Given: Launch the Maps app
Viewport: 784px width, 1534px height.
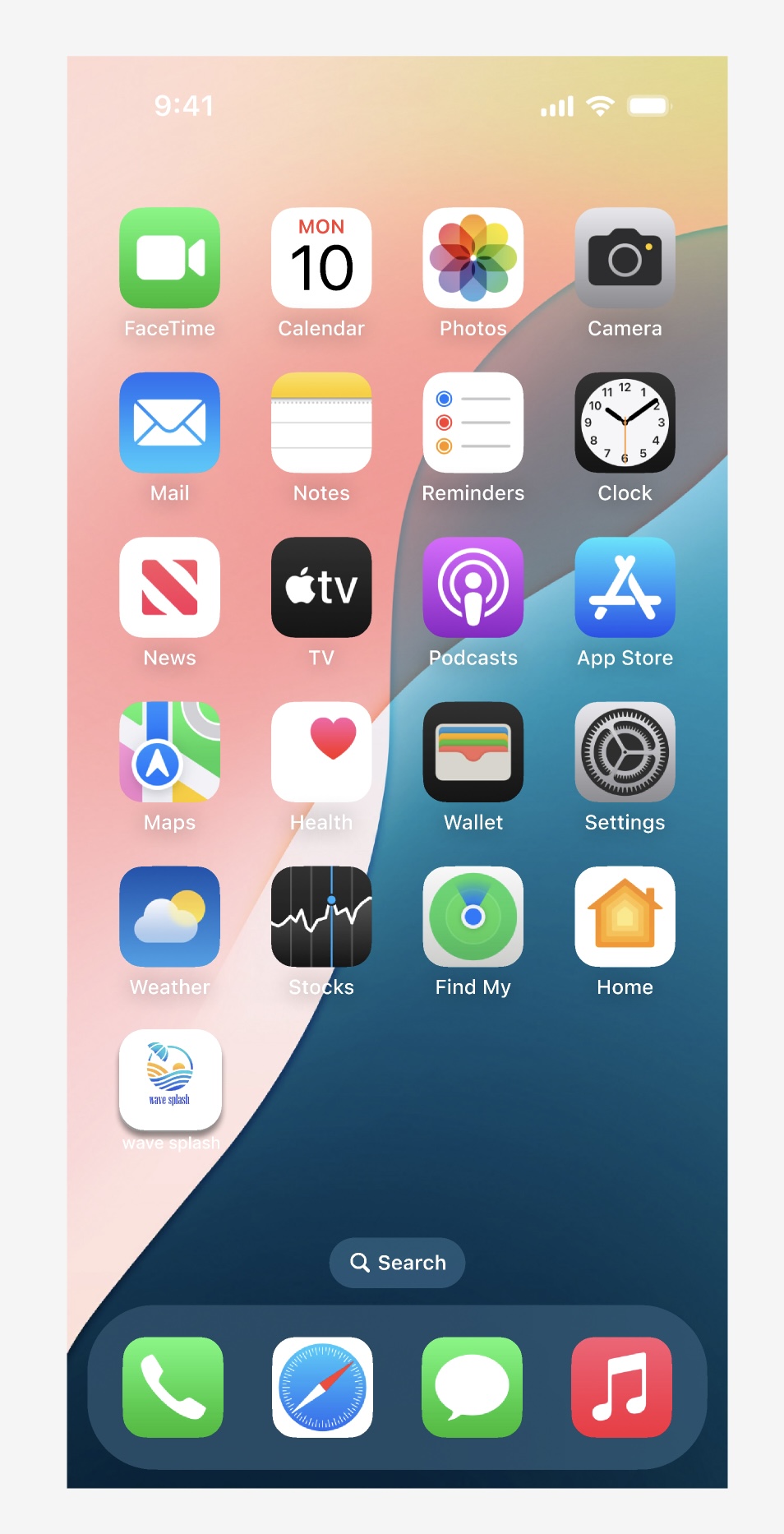Looking at the screenshot, I should pyautogui.click(x=169, y=751).
